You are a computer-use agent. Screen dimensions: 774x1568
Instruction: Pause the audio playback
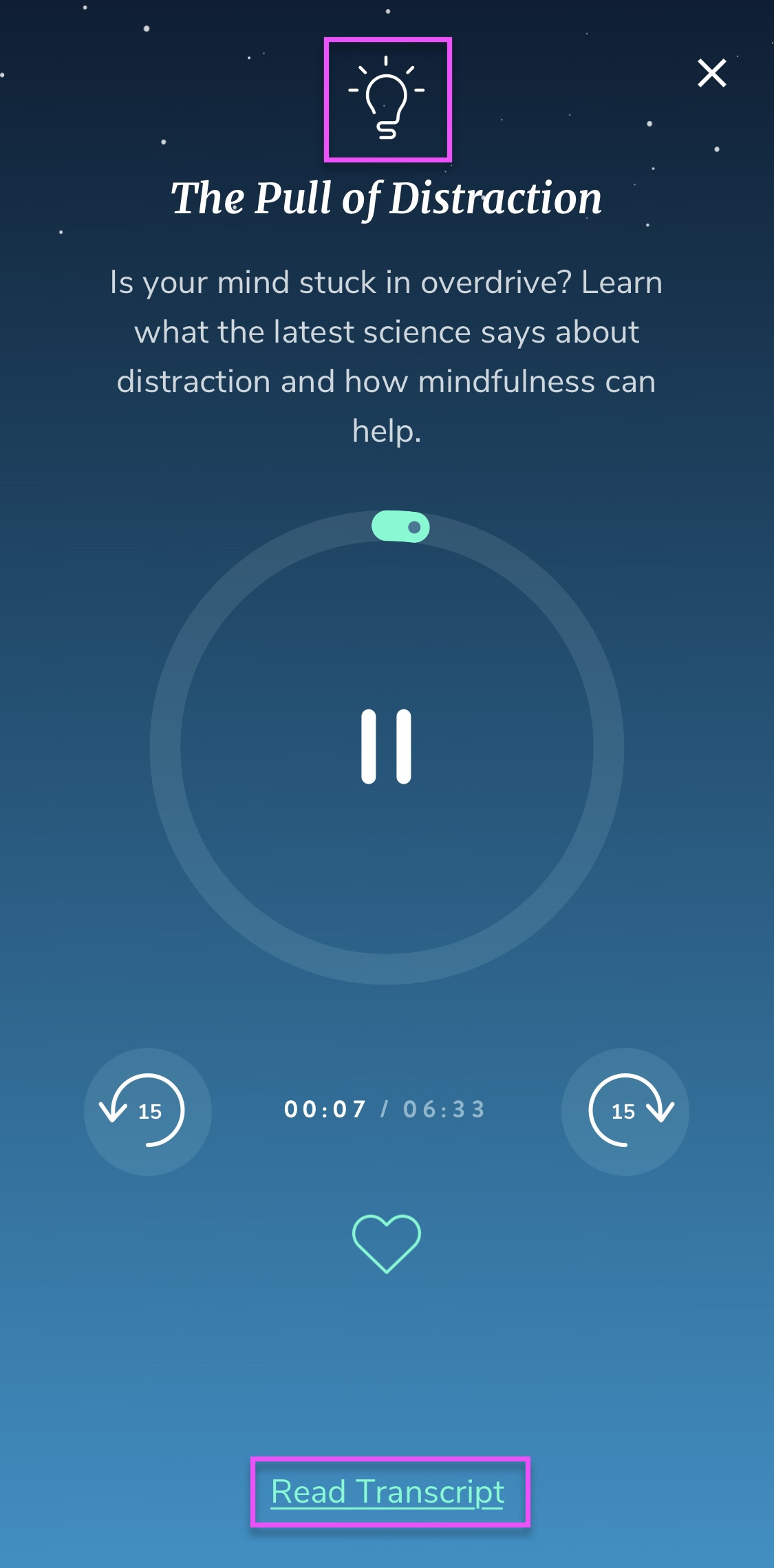pyautogui.click(x=387, y=747)
